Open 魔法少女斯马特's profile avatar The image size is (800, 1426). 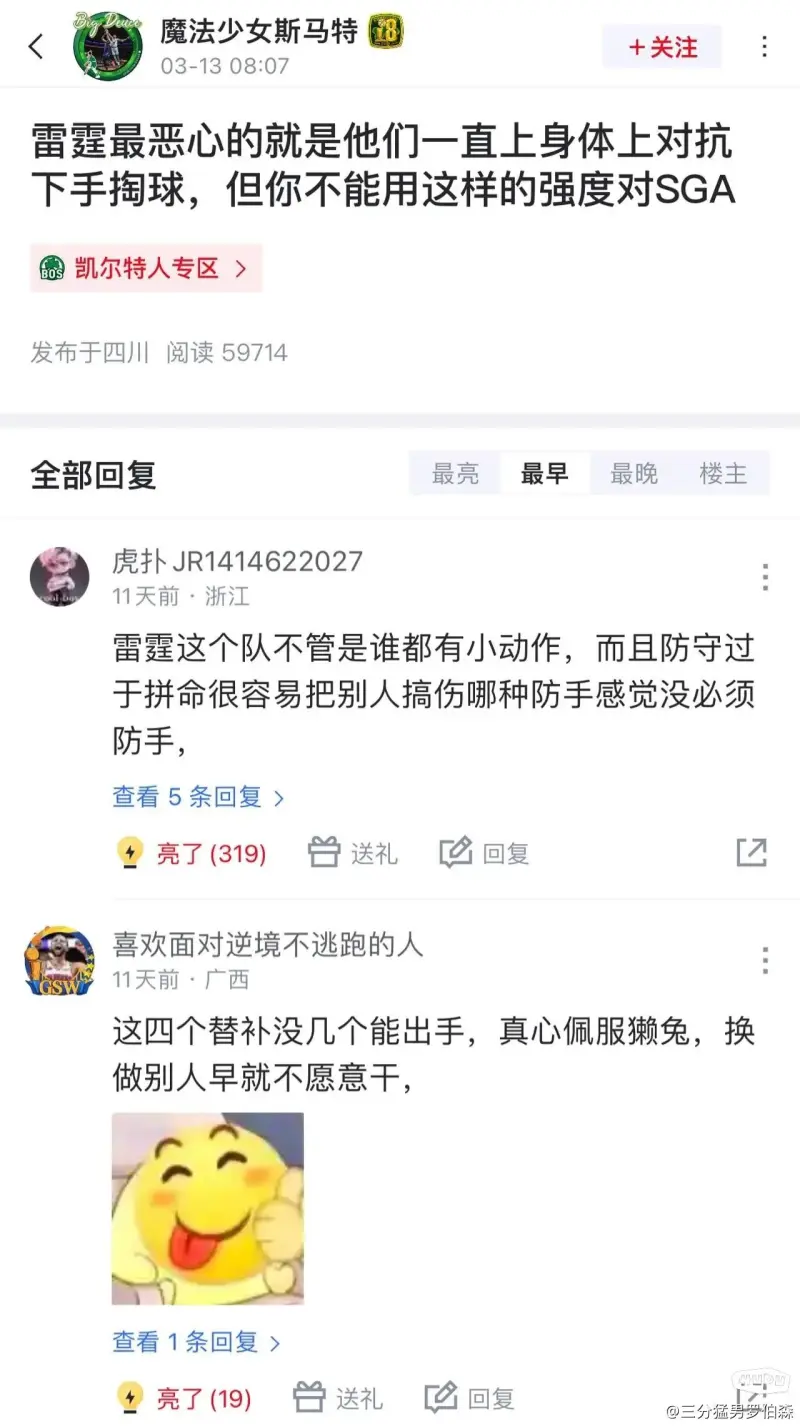[108, 47]
